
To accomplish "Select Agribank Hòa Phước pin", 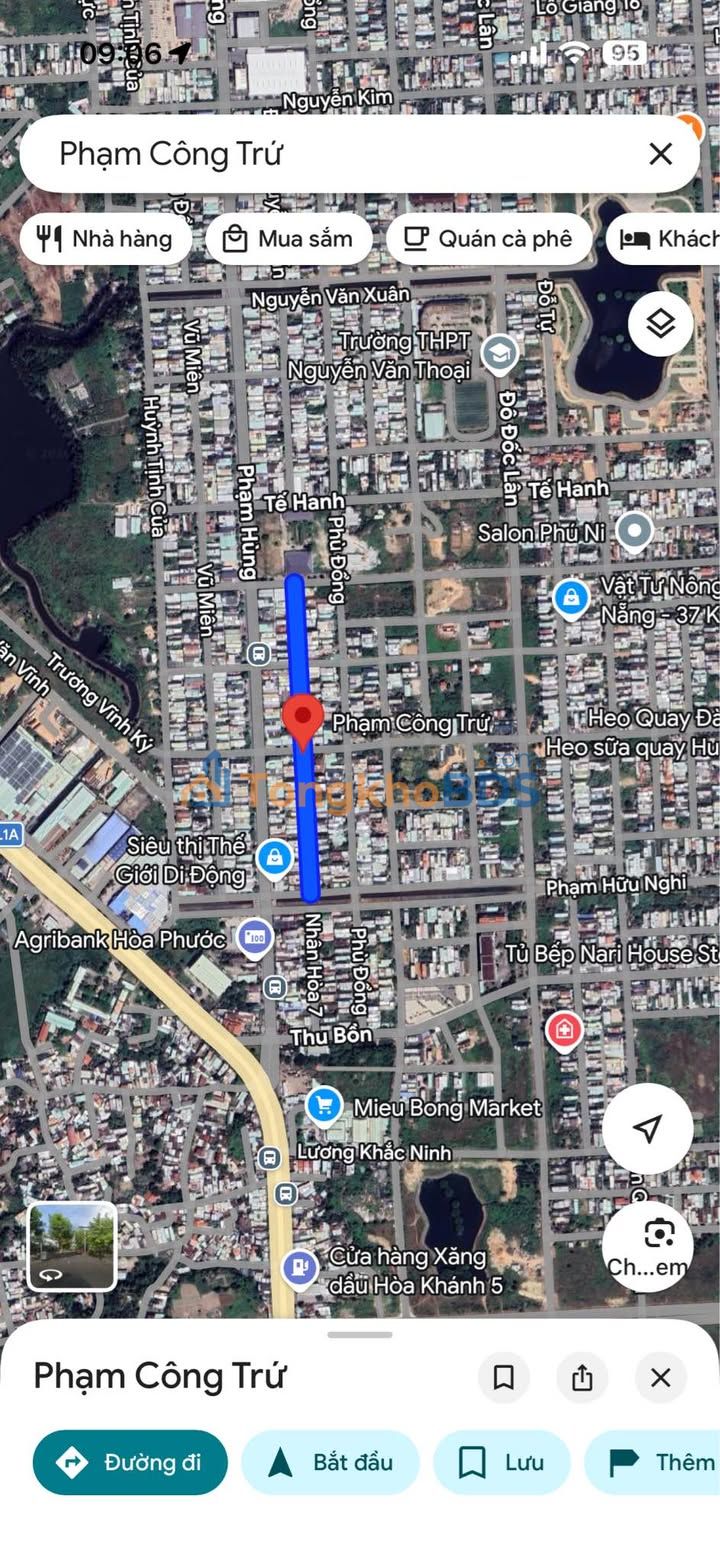I will tap(255, 939).
